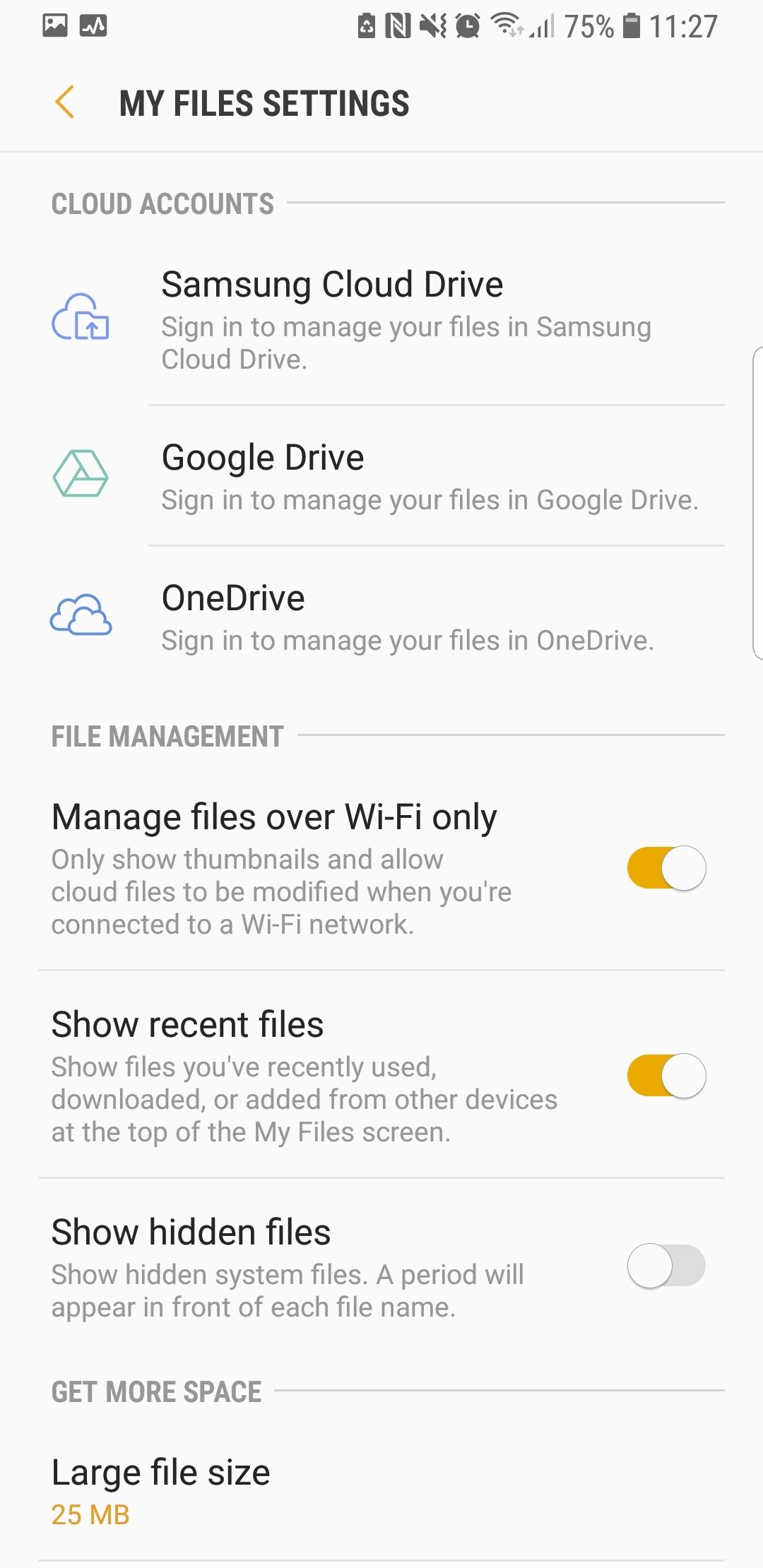The image size is (763, 1568).
Task: Open OneDrive sign-in
Action: tap(381, 617)
